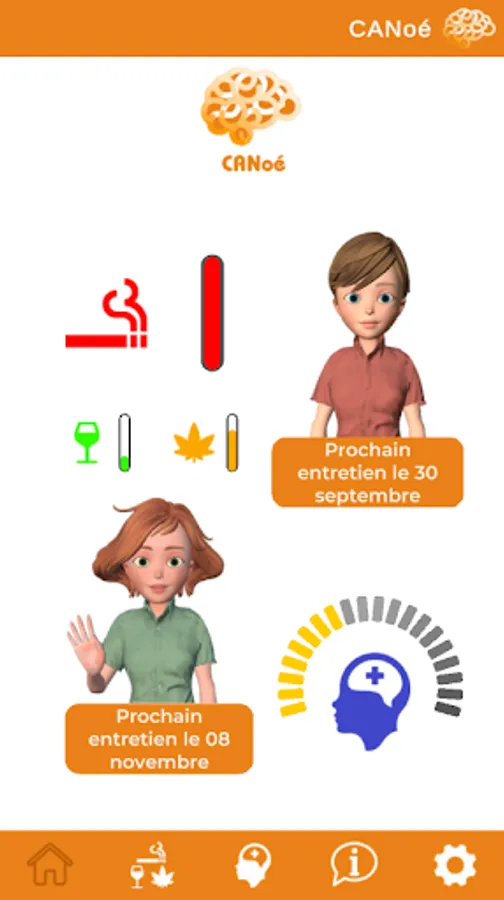The image size is (504, 900).
Task: Open the orange cannabis leaf gauge
Action: click(206, 443)
